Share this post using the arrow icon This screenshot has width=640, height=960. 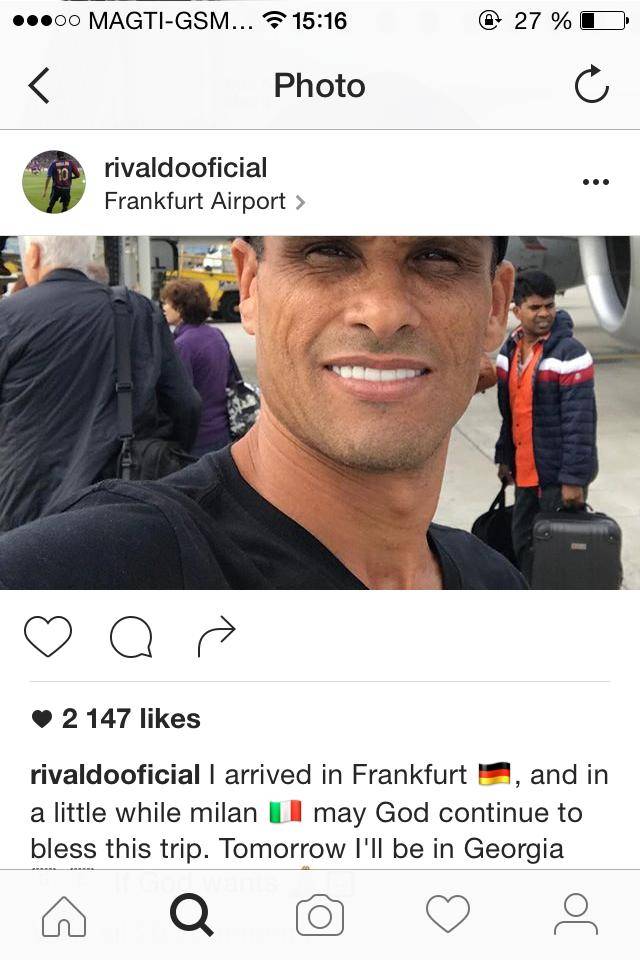[x=216, y=637]
